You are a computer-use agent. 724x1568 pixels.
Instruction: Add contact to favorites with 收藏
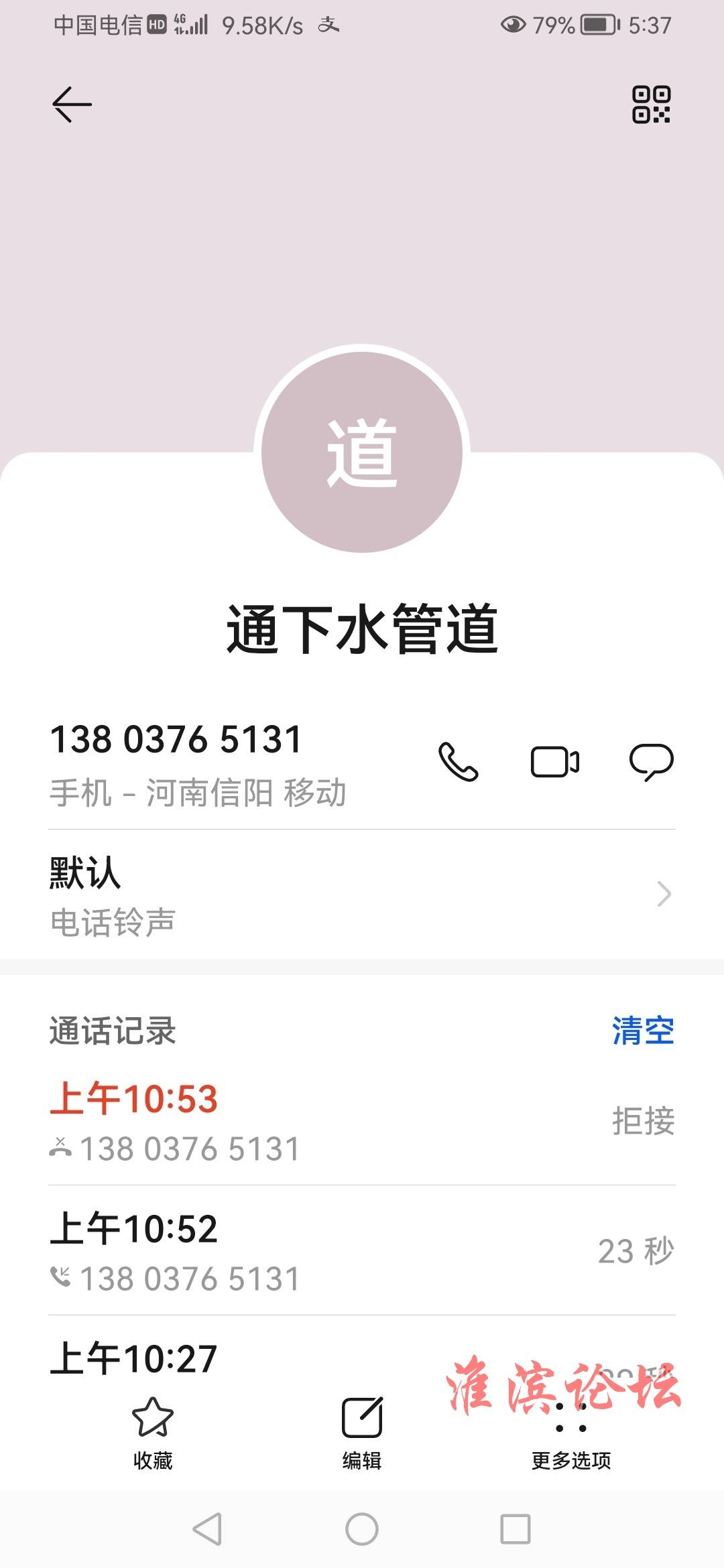(x=153, y=1433)
